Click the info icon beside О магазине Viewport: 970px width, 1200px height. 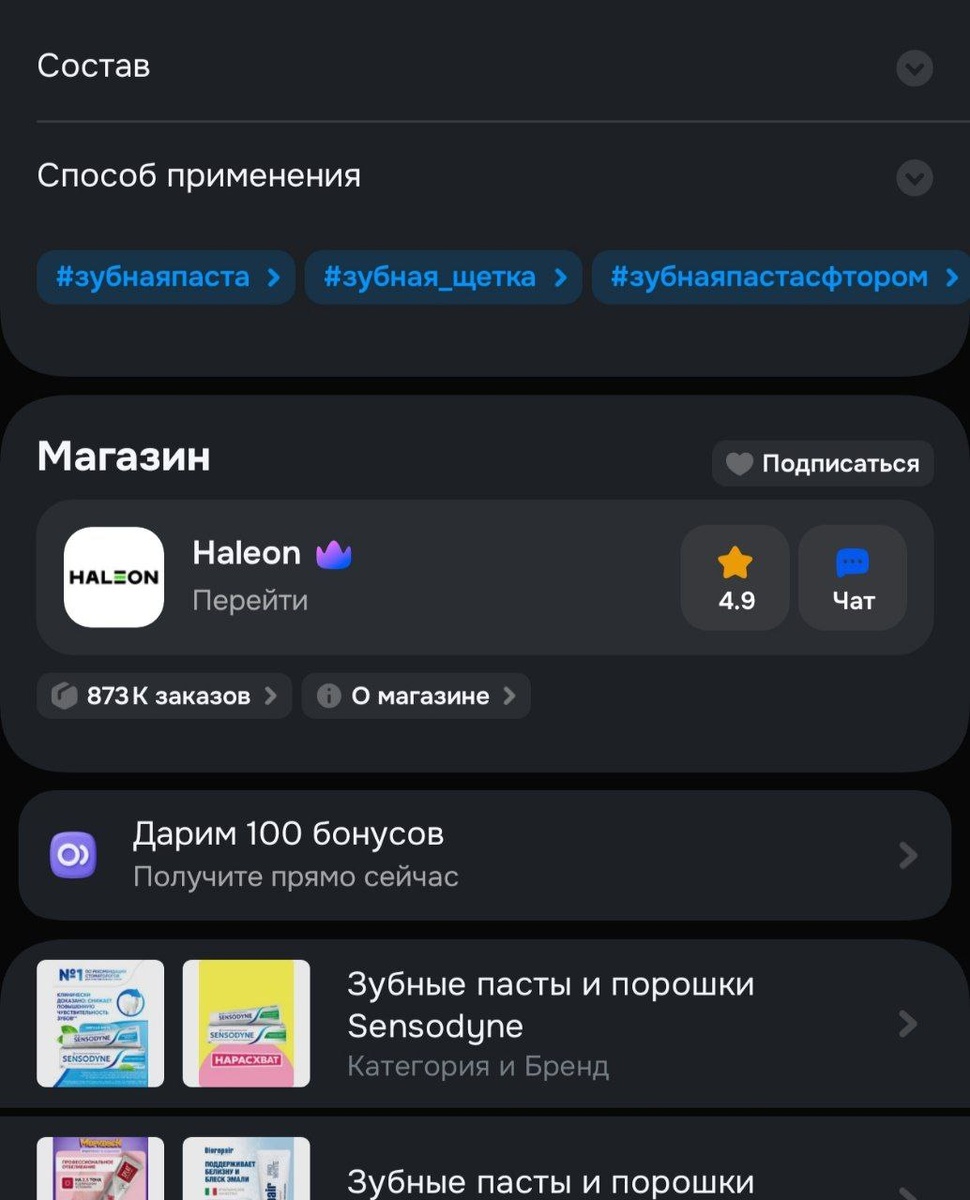pyautogui.click(x=328, y=696)
